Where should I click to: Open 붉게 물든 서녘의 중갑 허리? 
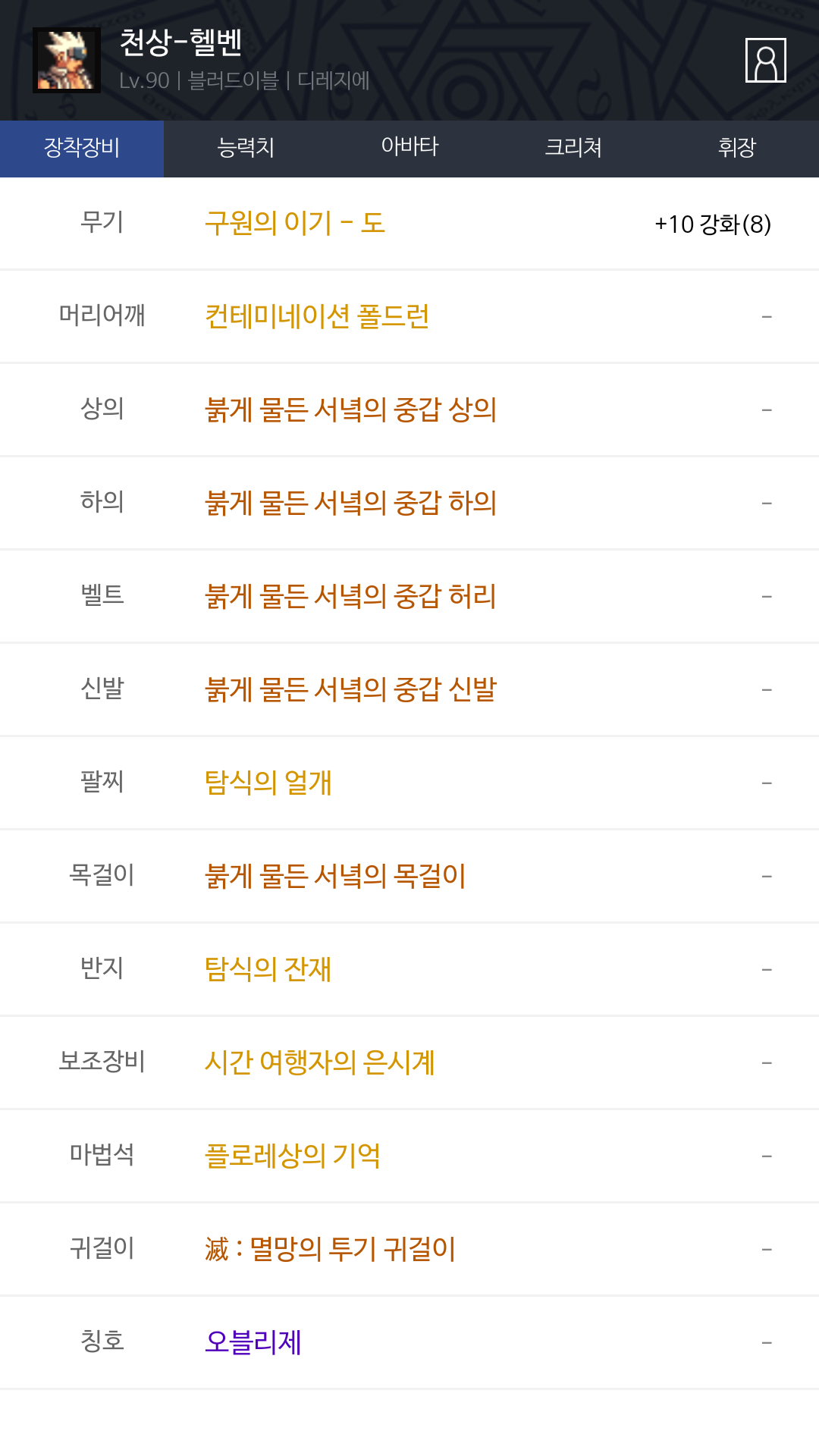pyautogui.click(x=350, y=596)
